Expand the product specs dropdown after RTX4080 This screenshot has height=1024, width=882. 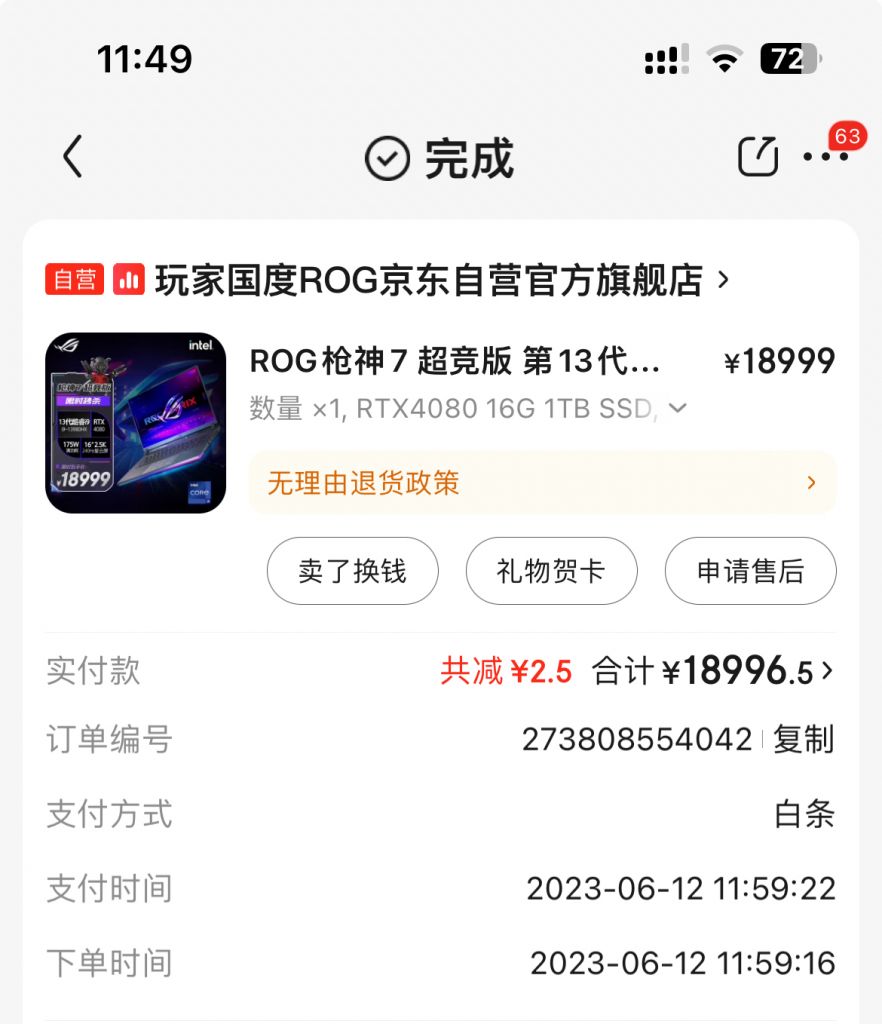pos(679,408)
